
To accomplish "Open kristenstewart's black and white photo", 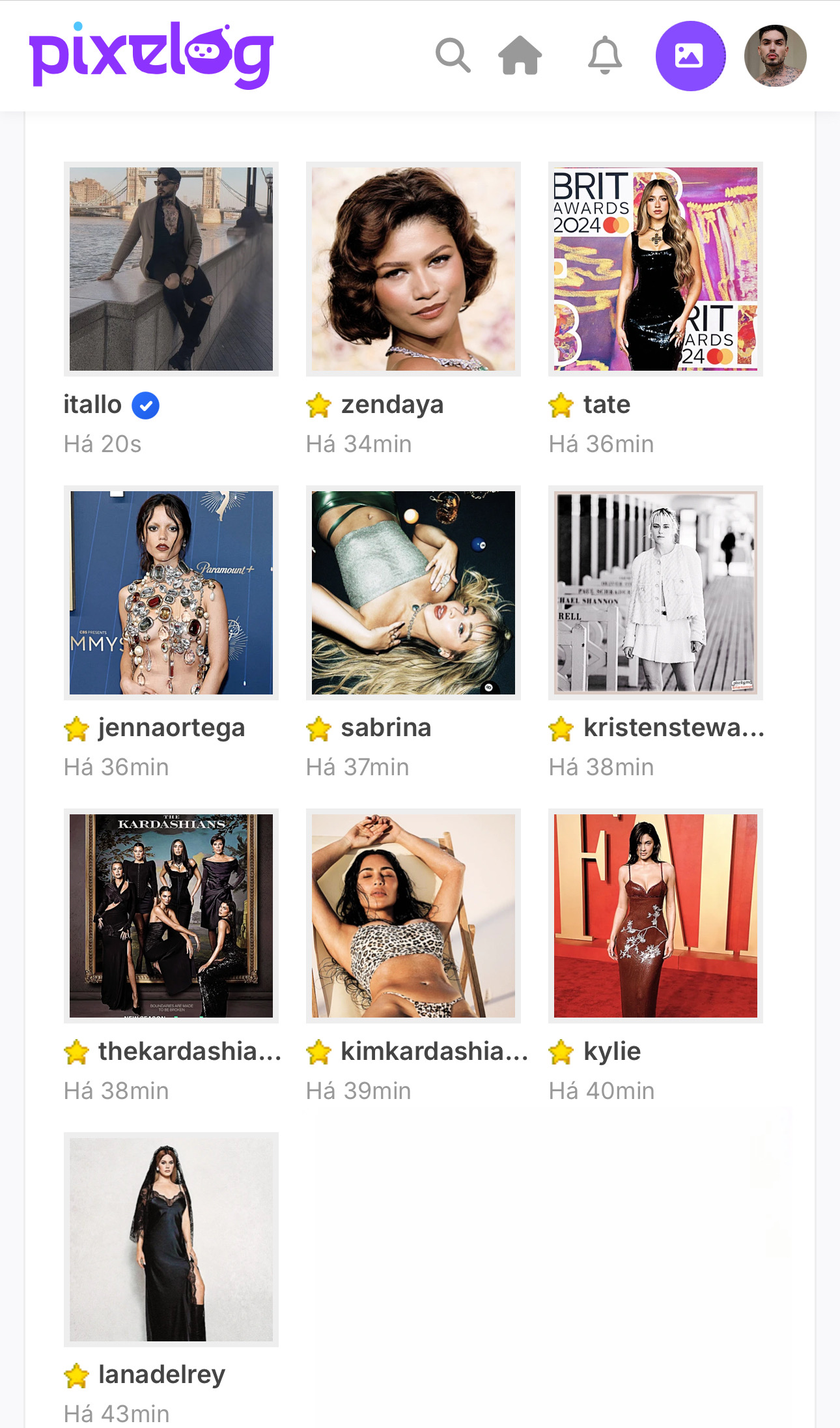I will tap(656, 592).
